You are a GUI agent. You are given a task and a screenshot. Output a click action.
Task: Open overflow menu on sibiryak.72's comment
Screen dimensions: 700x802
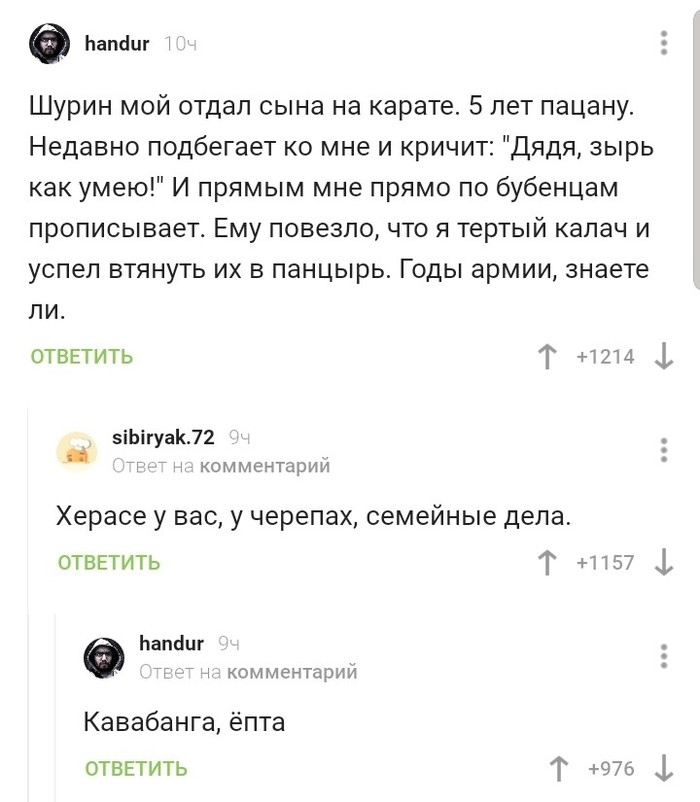(x=665, y=450)
